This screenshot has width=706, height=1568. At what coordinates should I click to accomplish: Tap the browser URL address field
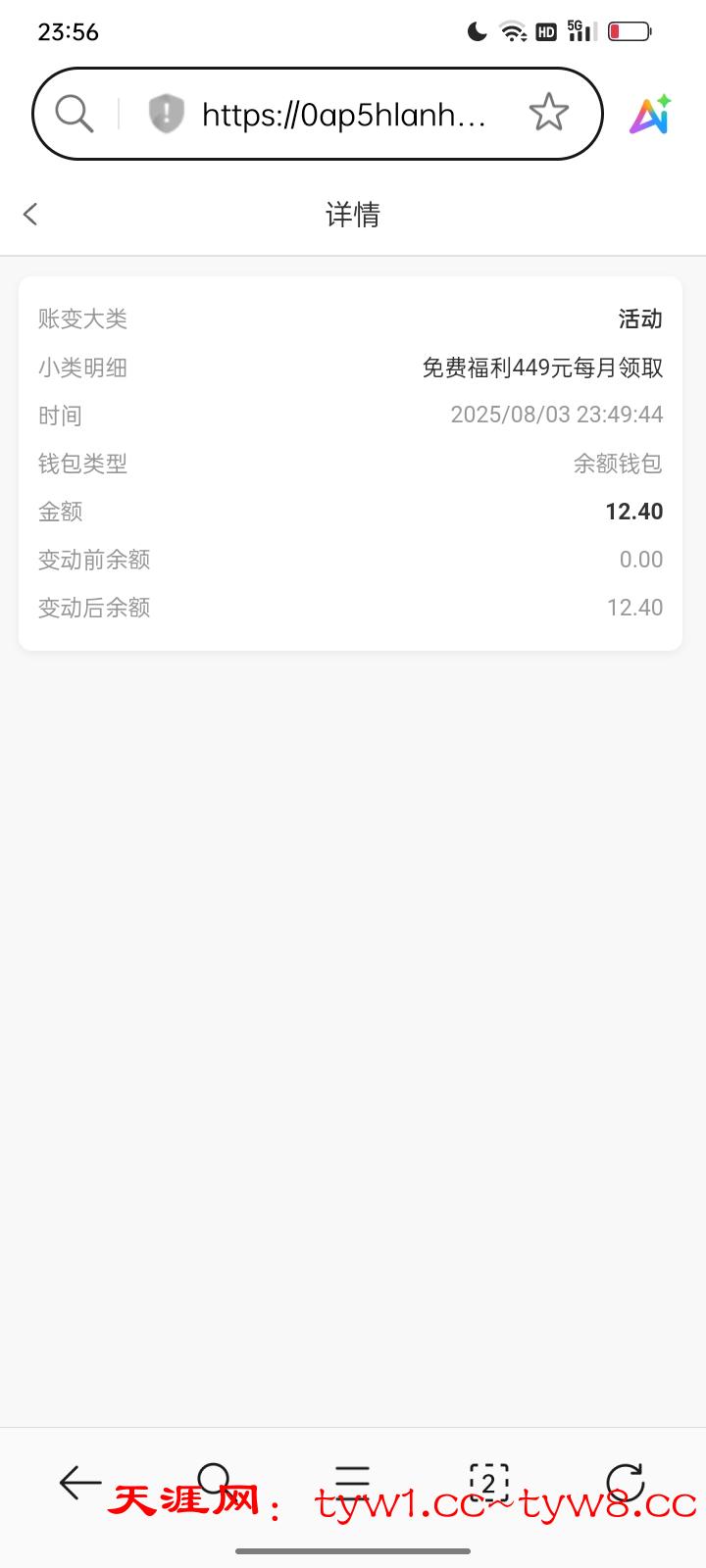pyautogui.click(x=343, y=115)
